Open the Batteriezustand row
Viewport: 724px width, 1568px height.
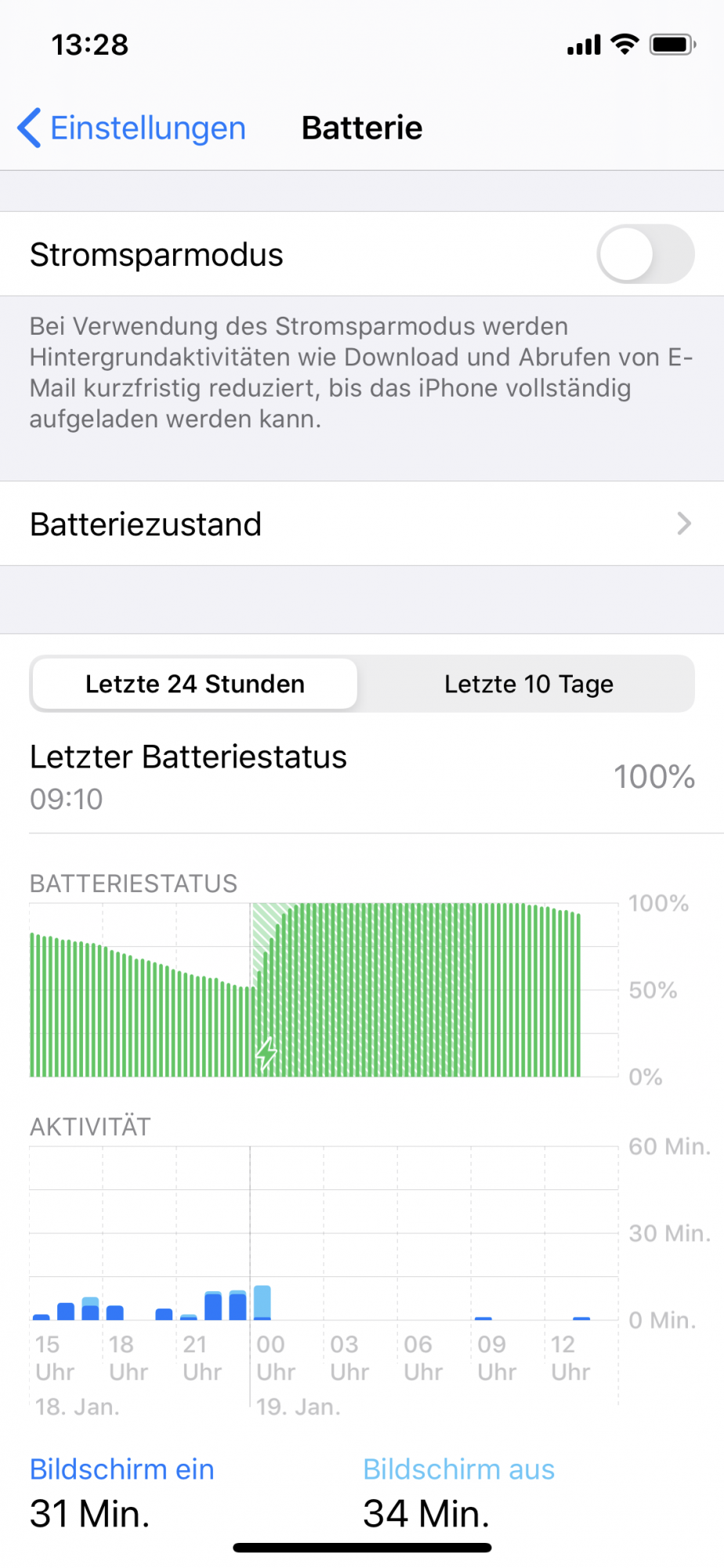tap(362, 524)
